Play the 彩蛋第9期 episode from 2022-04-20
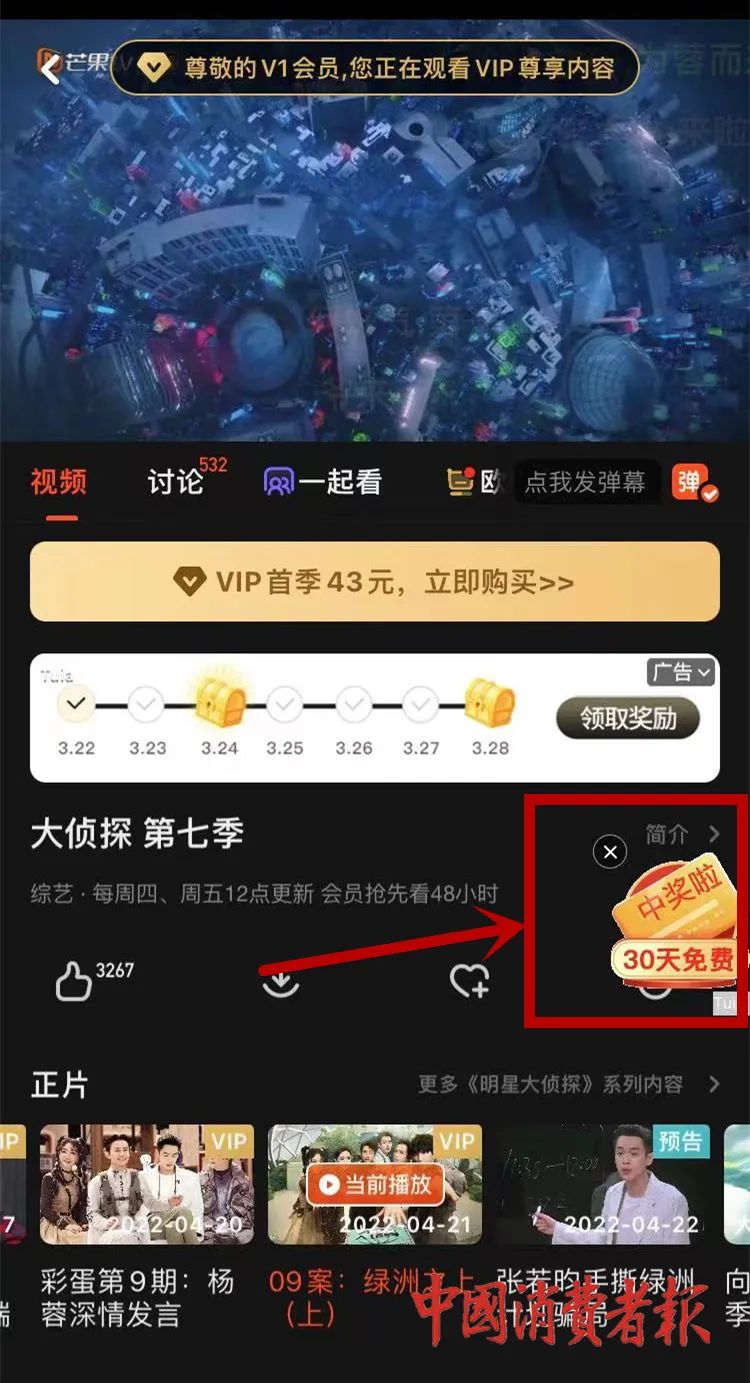This screenshot has height=1383, width=750. [x=147, y=1185]
